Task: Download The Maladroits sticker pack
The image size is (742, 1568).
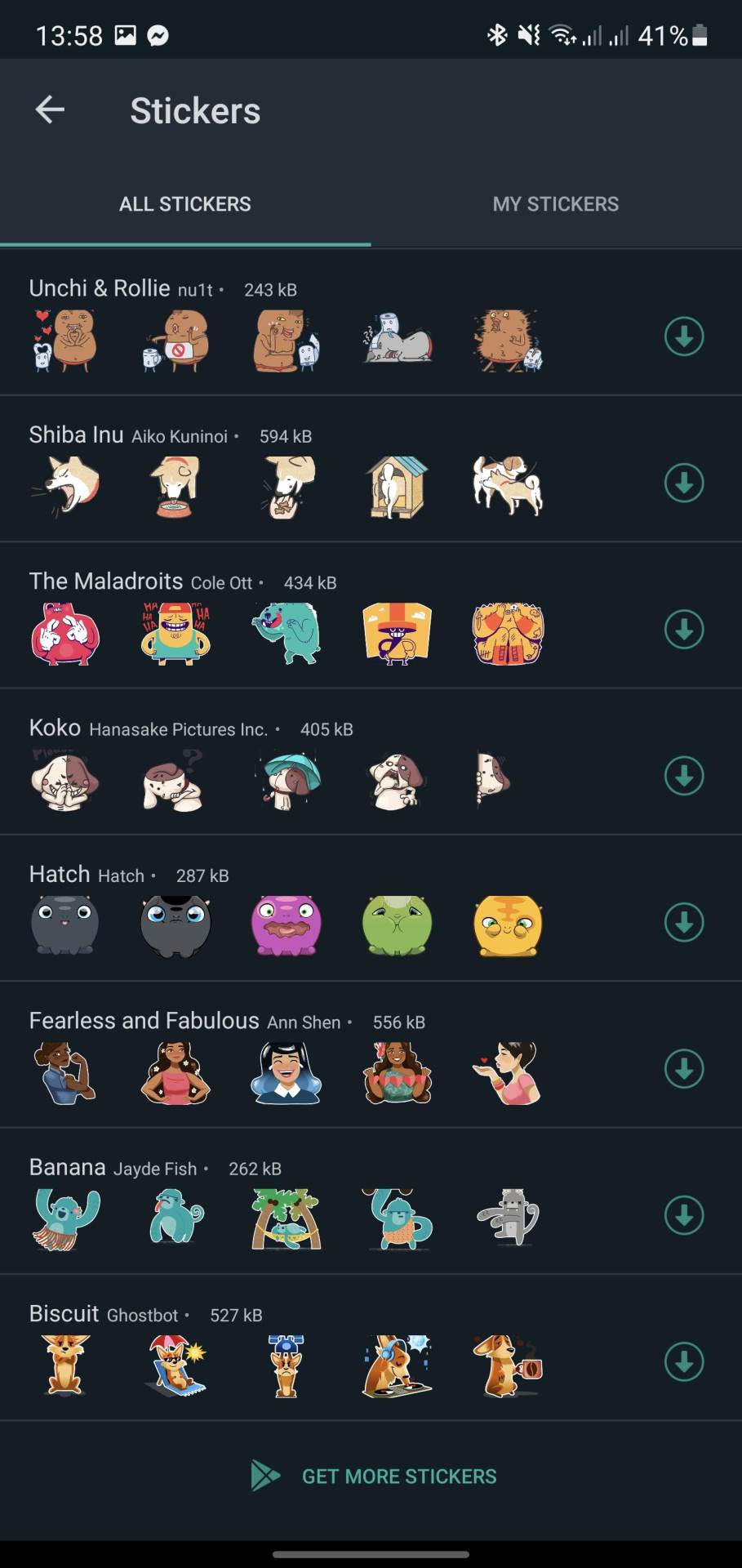Action: pyautogui.click(x=683, y=630)
